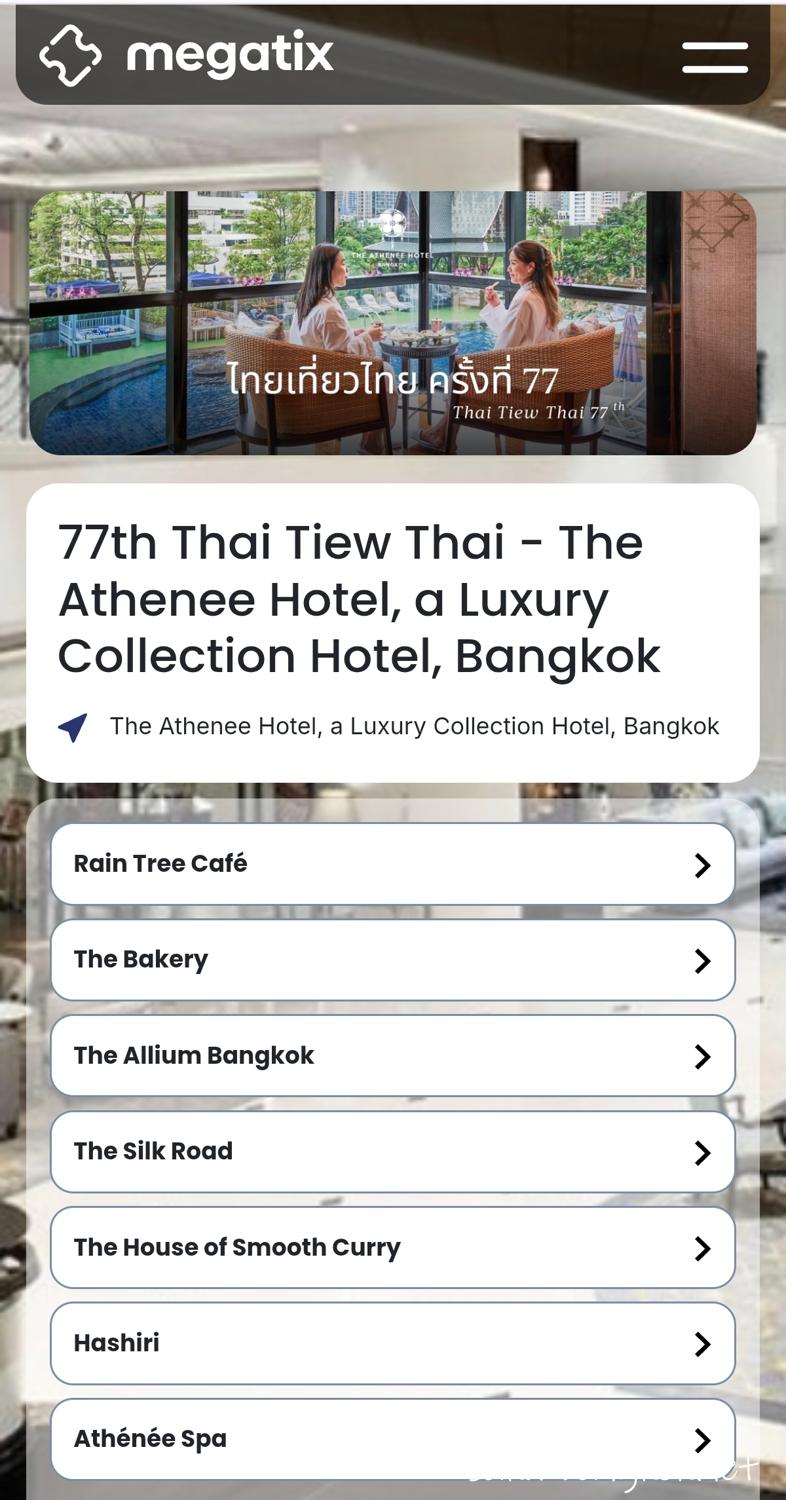786x1500 pixels.
Task: Open The Allium Bangkok
Action: 393,1056
